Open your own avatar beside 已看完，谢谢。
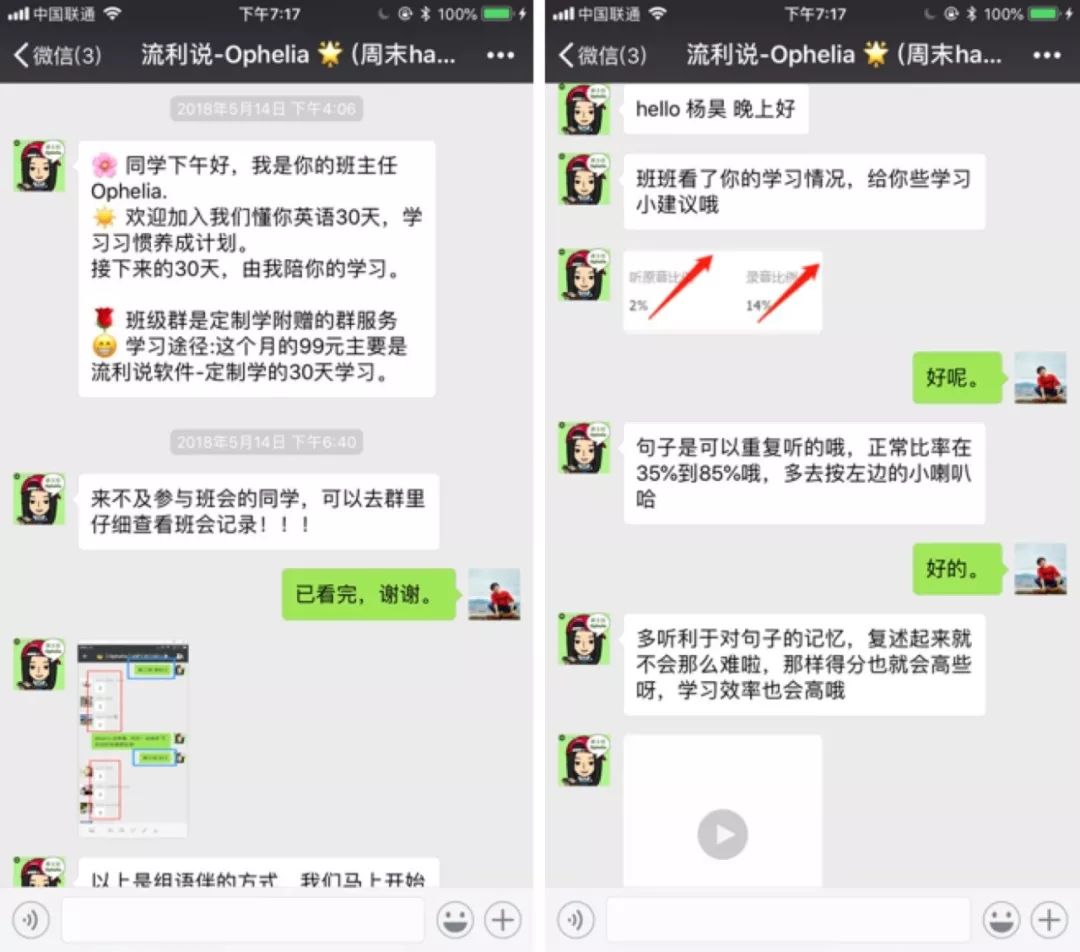This screenshot has width=1080, height=952. pos(494,594)
